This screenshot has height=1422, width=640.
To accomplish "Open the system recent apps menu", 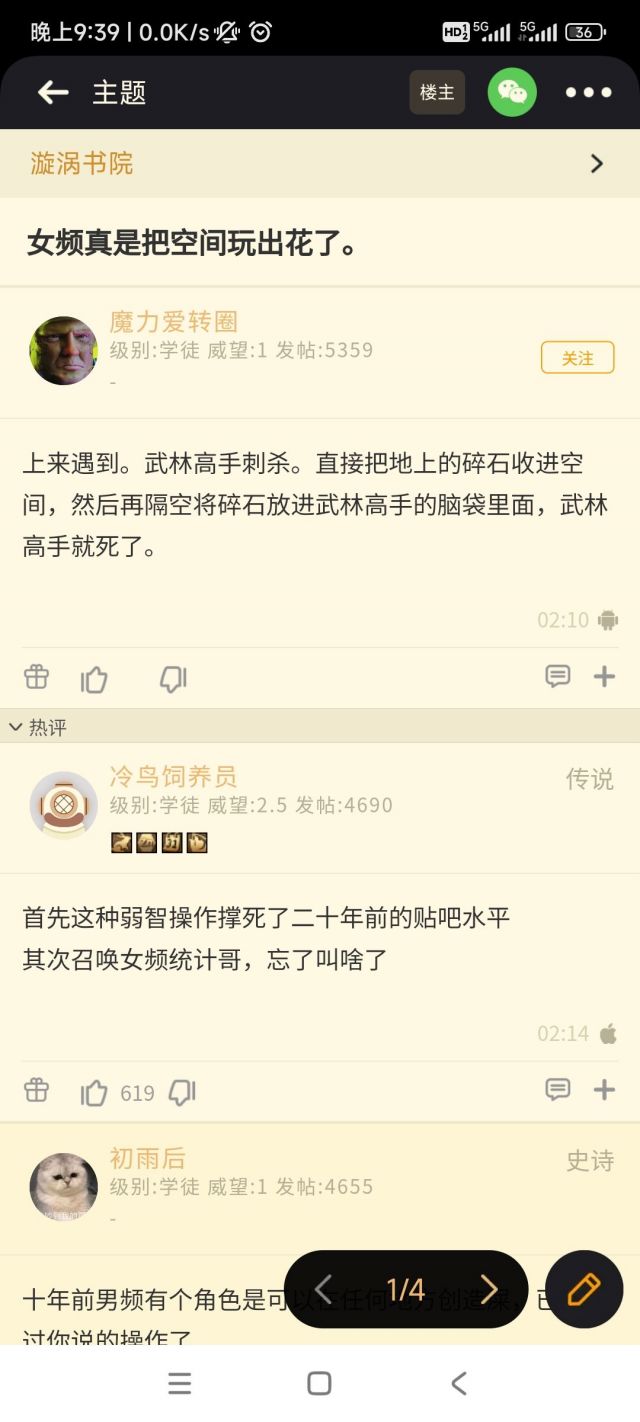I will tap(180, 1383).
